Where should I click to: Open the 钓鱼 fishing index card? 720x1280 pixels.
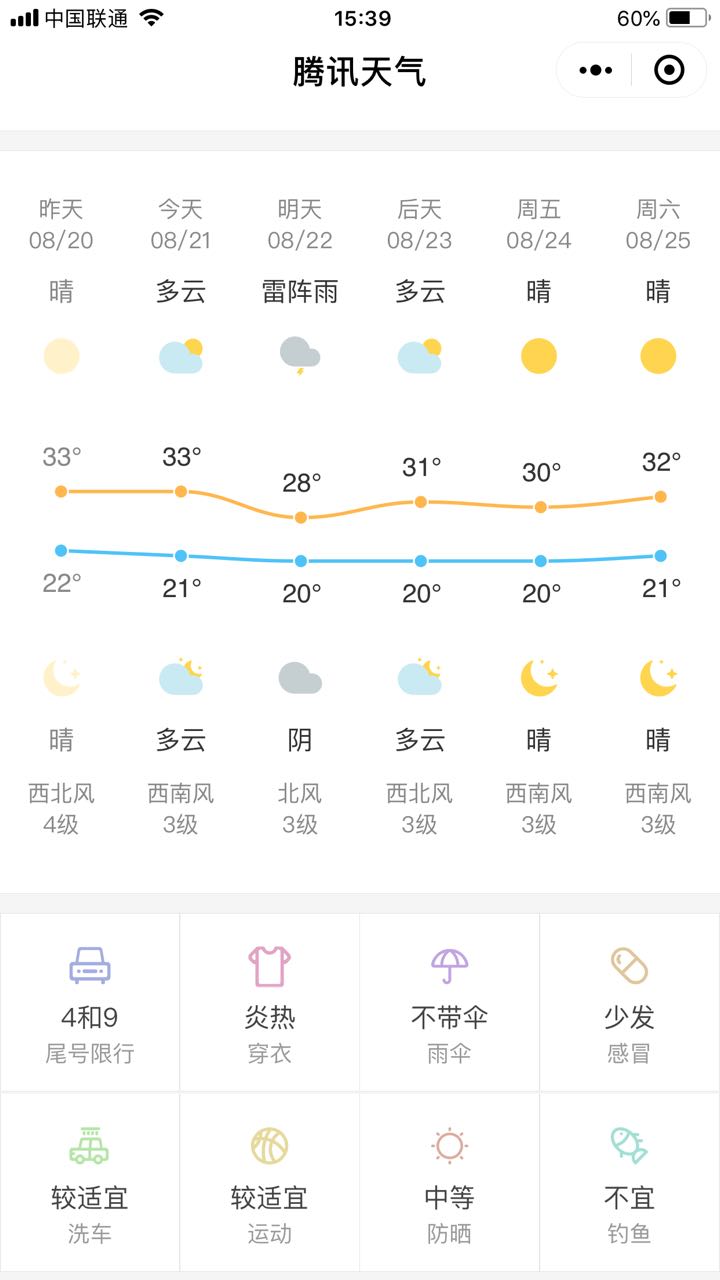pyautogui.click(x=630, y=1182)
